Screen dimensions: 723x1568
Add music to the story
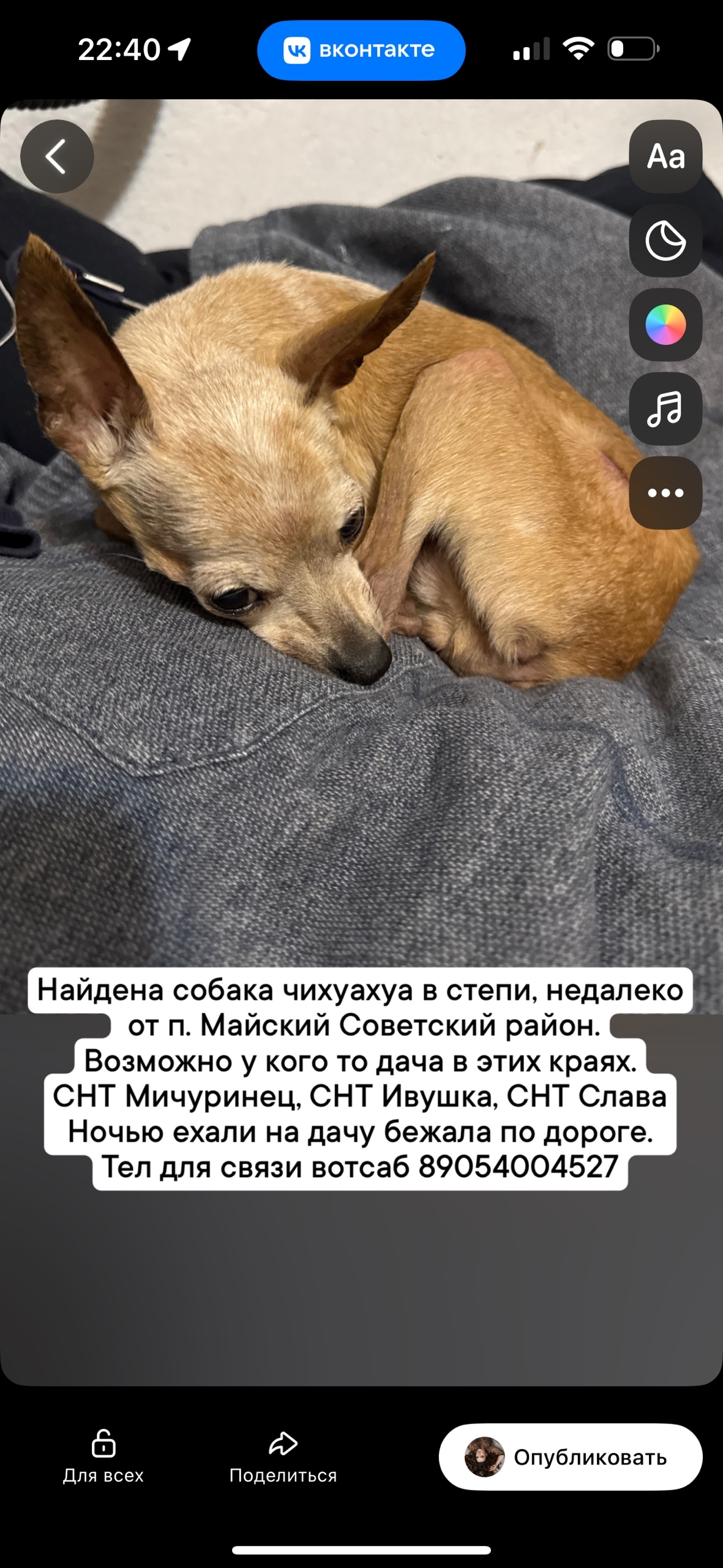pyautogui.click(x=665, y=409)
